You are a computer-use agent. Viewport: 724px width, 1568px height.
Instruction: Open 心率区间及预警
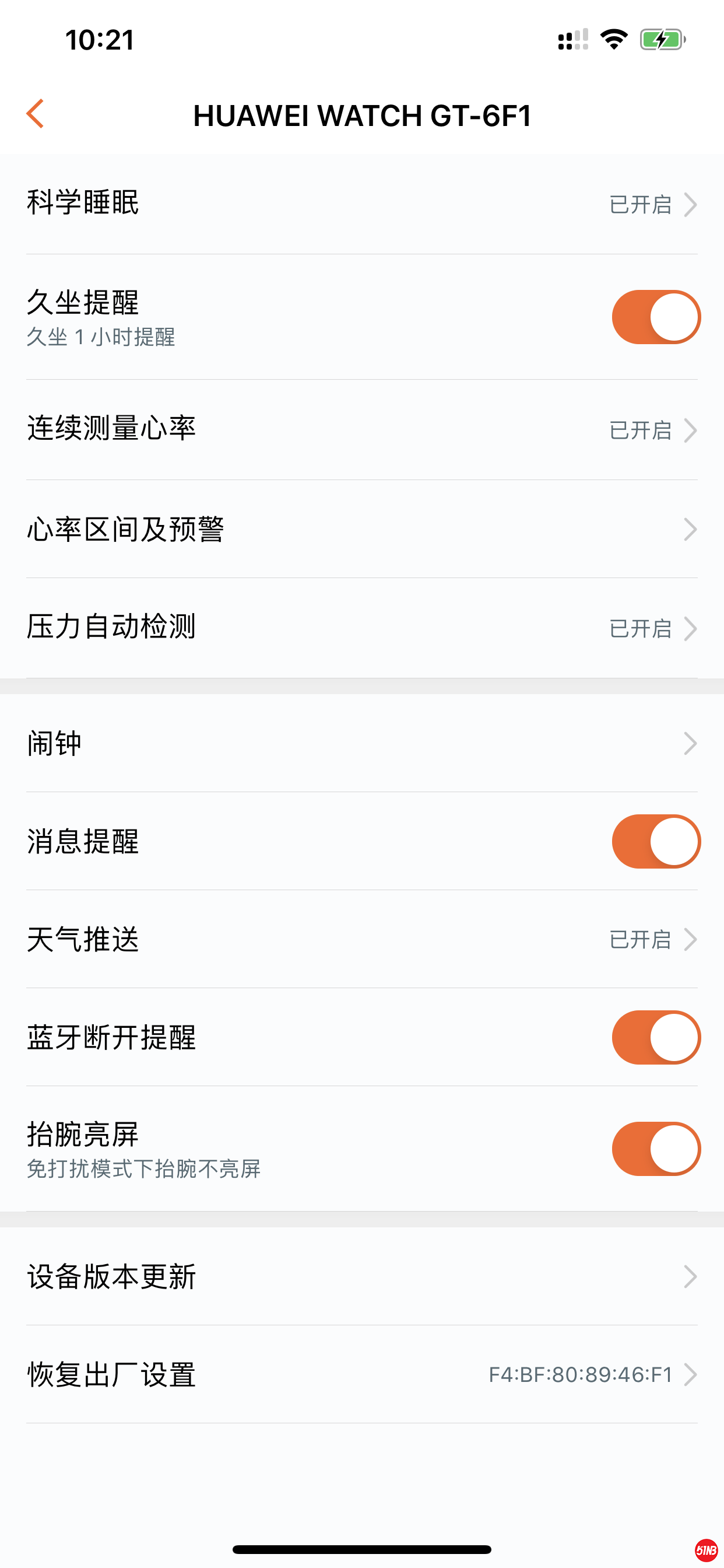[x=361, y=529]
